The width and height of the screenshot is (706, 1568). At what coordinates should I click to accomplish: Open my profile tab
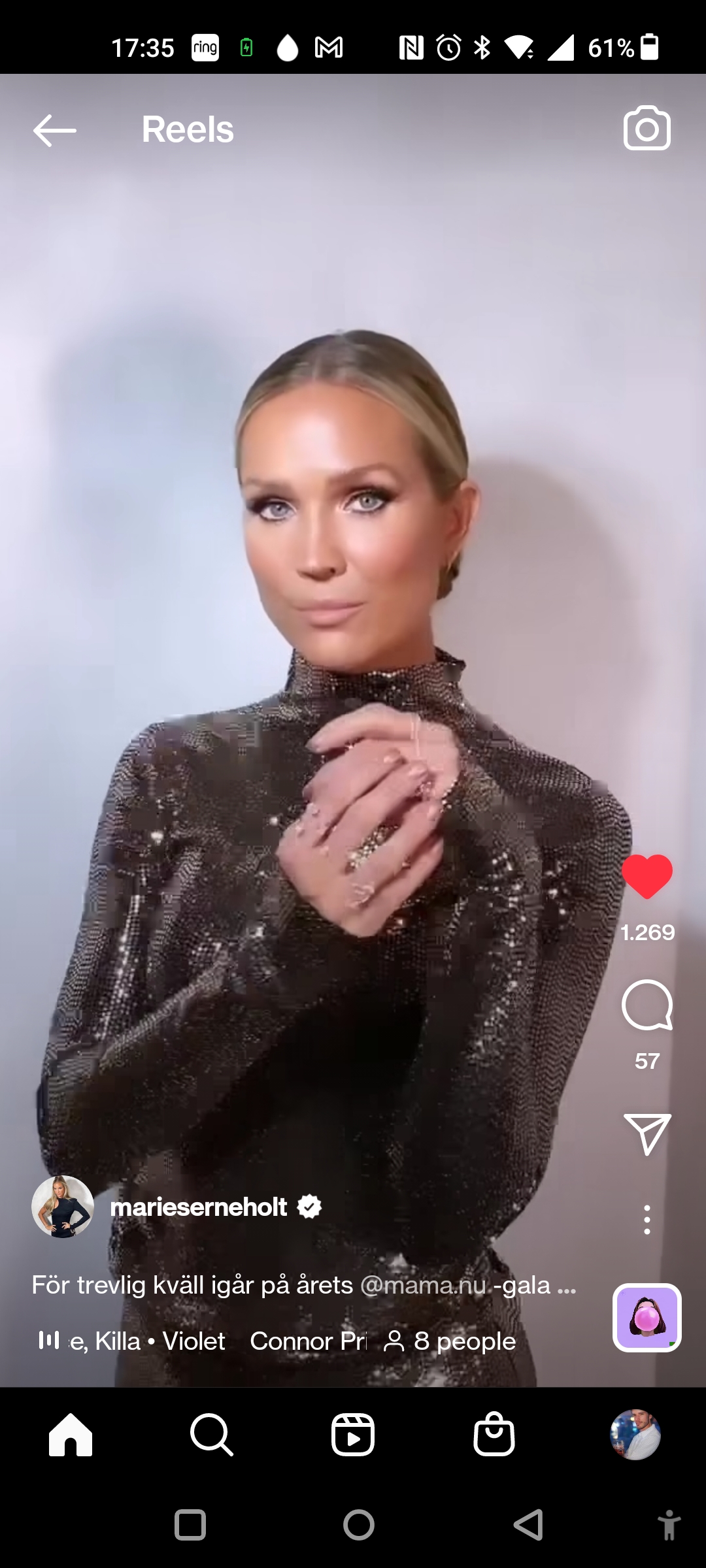point(635,1435)
